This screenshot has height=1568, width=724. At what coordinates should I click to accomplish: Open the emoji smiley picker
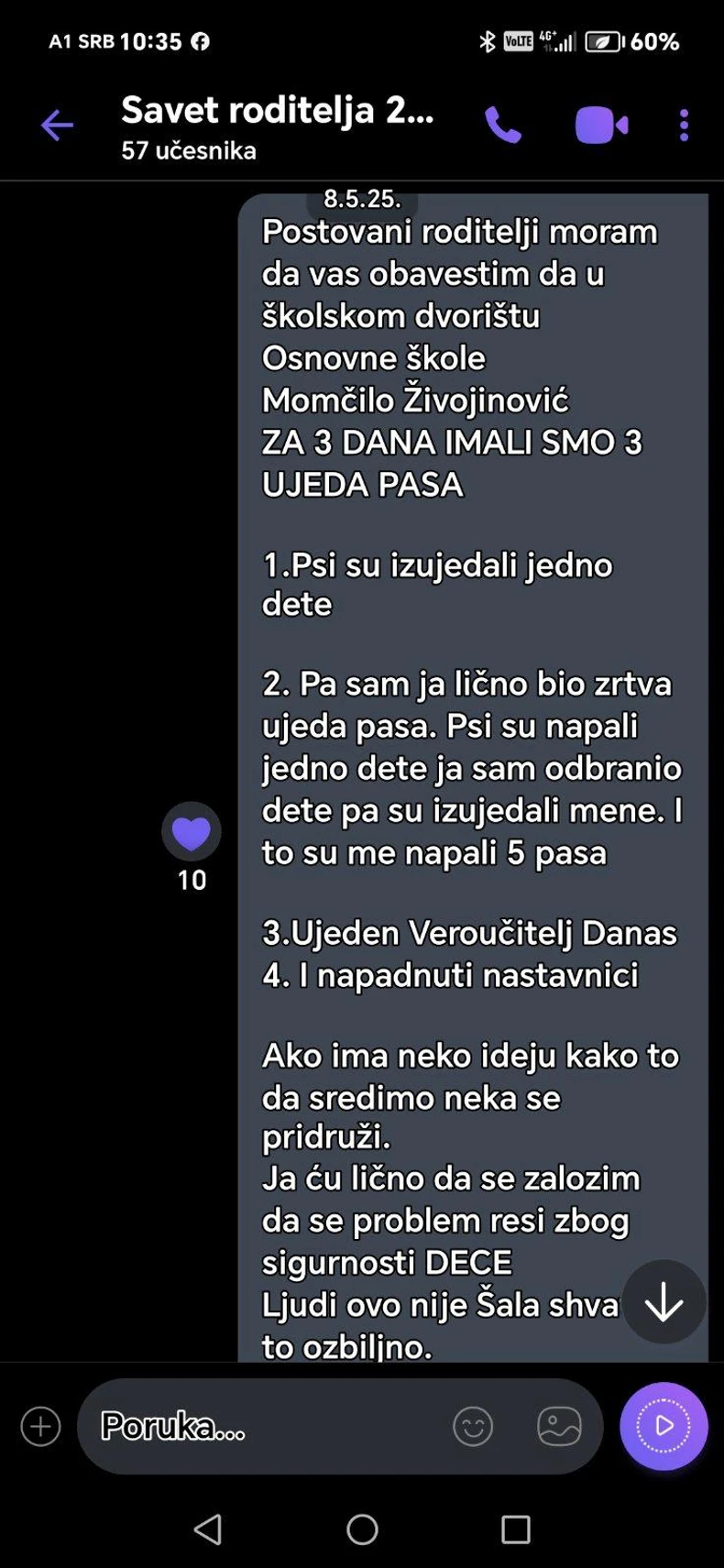(473, 1426)
